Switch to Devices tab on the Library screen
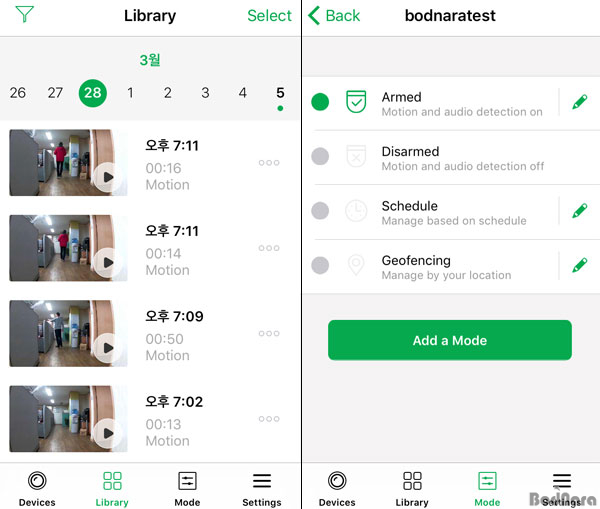Screen dimensions: 600x509 (x=37, y=488)
